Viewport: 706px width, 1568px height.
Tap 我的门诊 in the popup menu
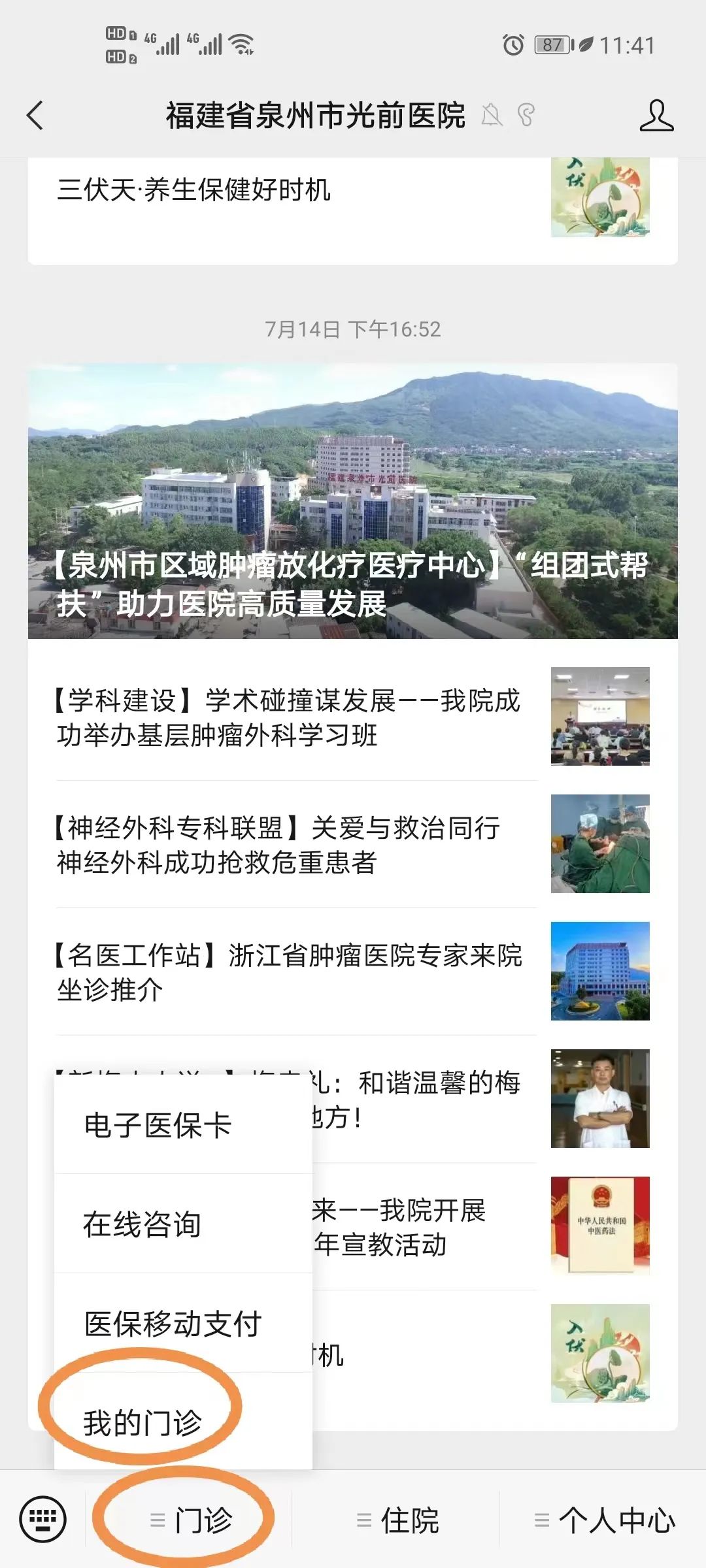point(143,1422)
